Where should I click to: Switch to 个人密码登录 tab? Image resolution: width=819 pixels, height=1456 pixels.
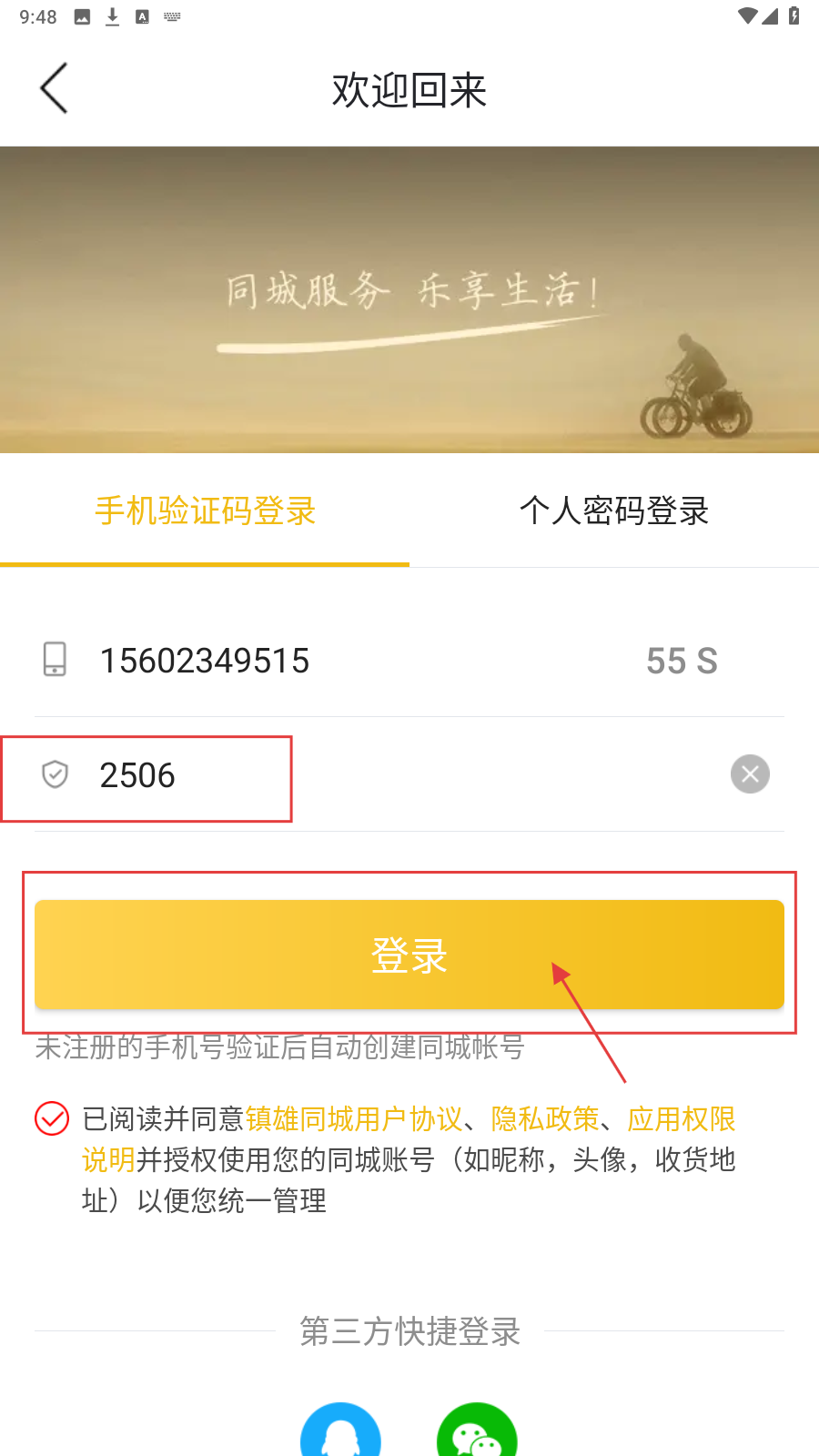tap(614, 511)
